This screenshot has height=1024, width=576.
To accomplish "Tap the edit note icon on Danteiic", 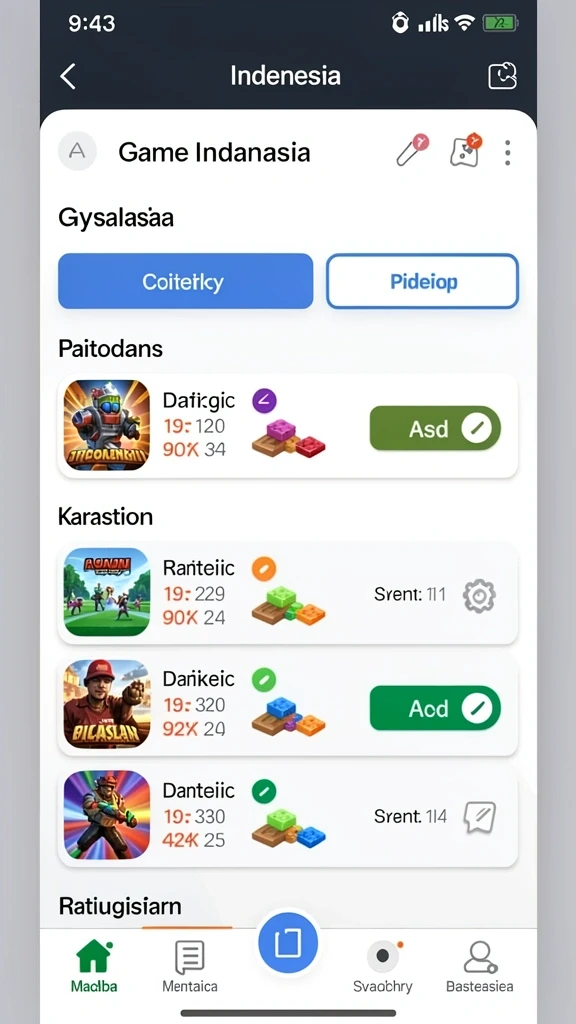I will tap(479, 816).
